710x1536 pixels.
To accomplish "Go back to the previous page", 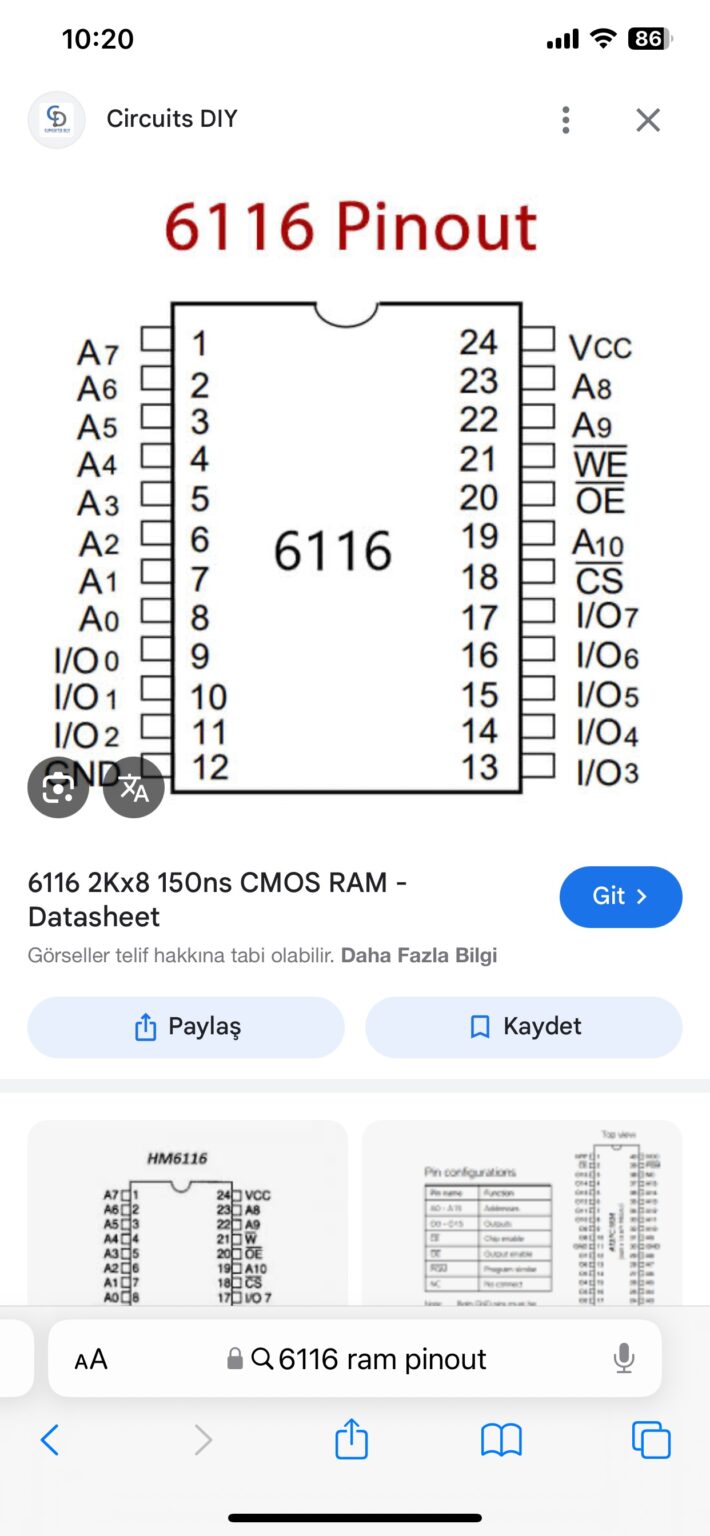I will coord(50,1441).
